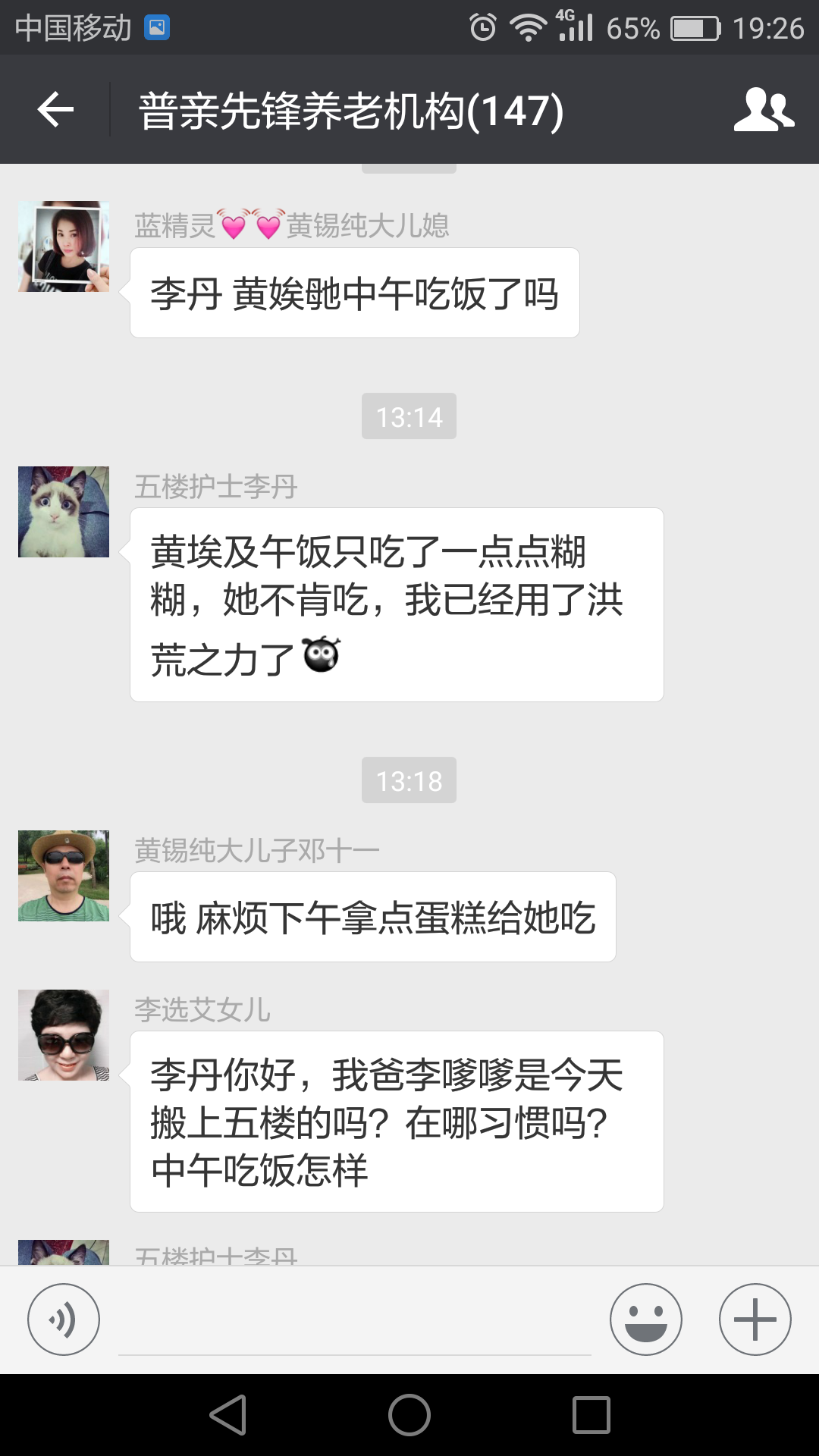The width and height of the screenshot is (819, 1456).
Task: Open 李选艾女儿's profile avatar
Action: [x=64, y=1035]
